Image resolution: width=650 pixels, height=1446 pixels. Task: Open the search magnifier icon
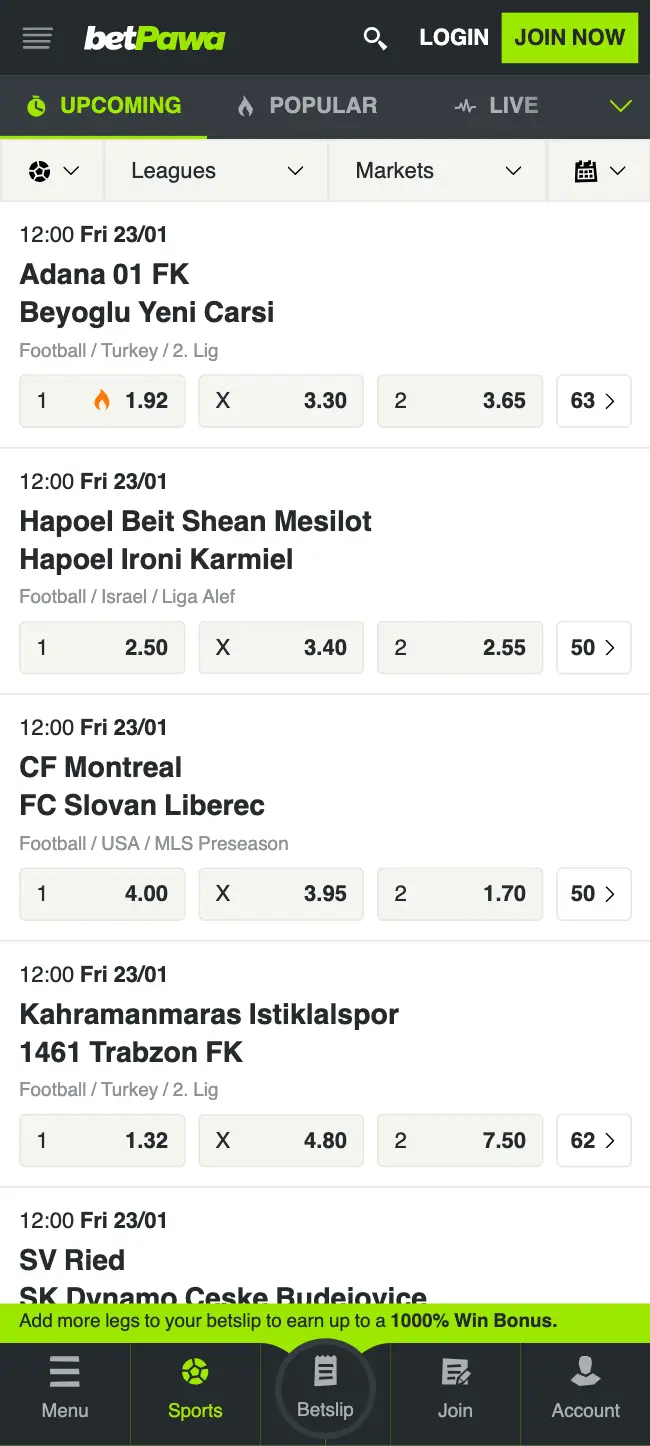(375, 38)
